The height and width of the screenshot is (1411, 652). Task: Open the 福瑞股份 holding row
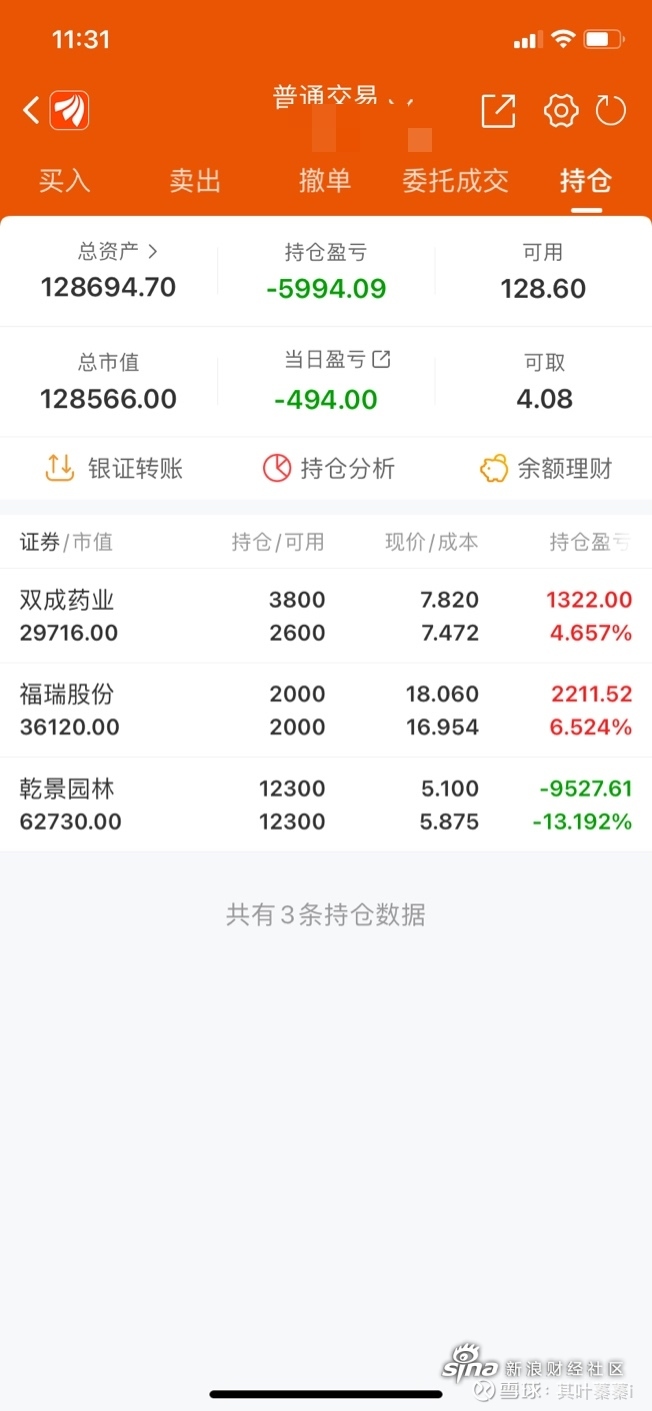click(x=326, y=710)
